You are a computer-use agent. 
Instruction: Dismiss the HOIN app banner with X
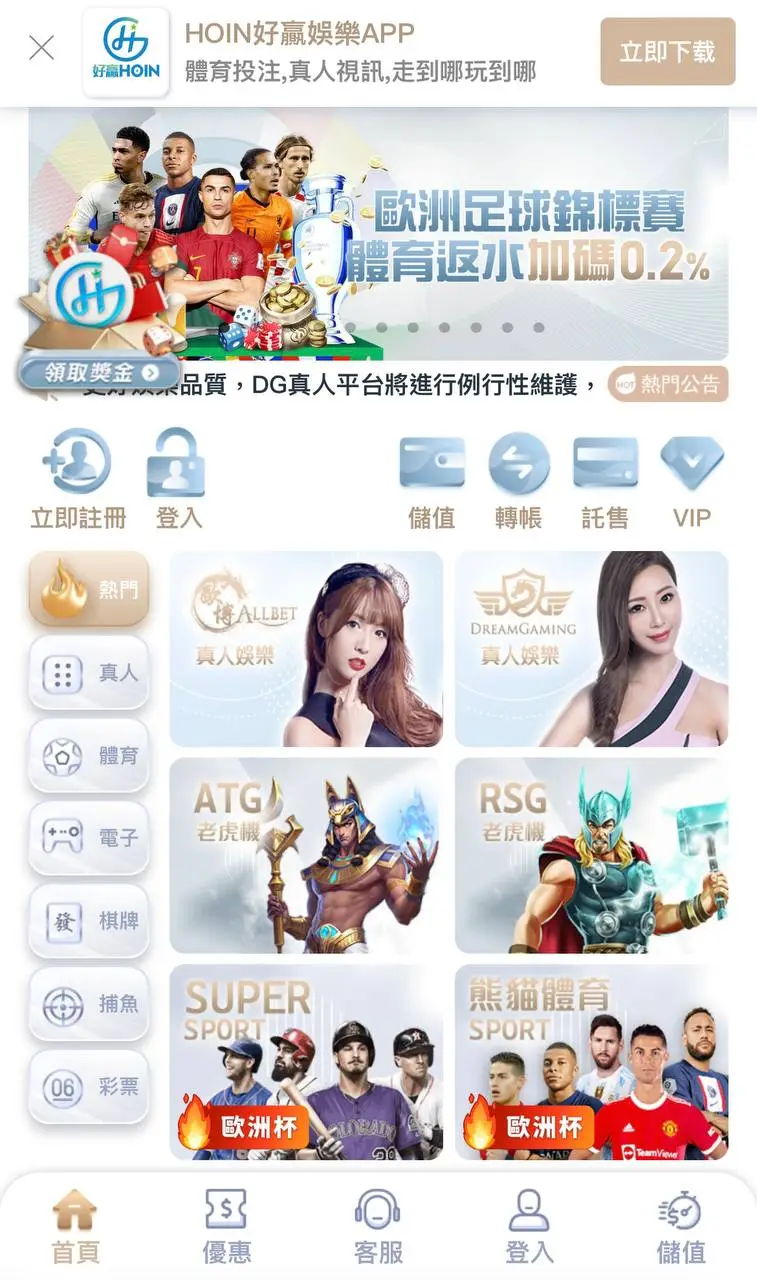40,47
